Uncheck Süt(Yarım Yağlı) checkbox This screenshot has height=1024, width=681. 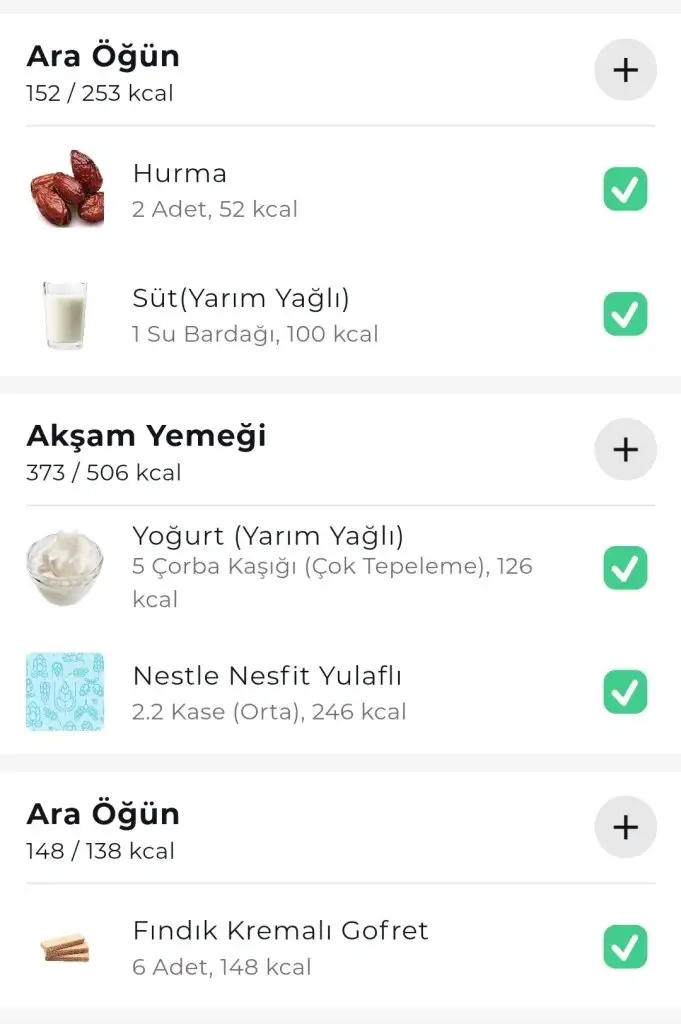[625, 314]
